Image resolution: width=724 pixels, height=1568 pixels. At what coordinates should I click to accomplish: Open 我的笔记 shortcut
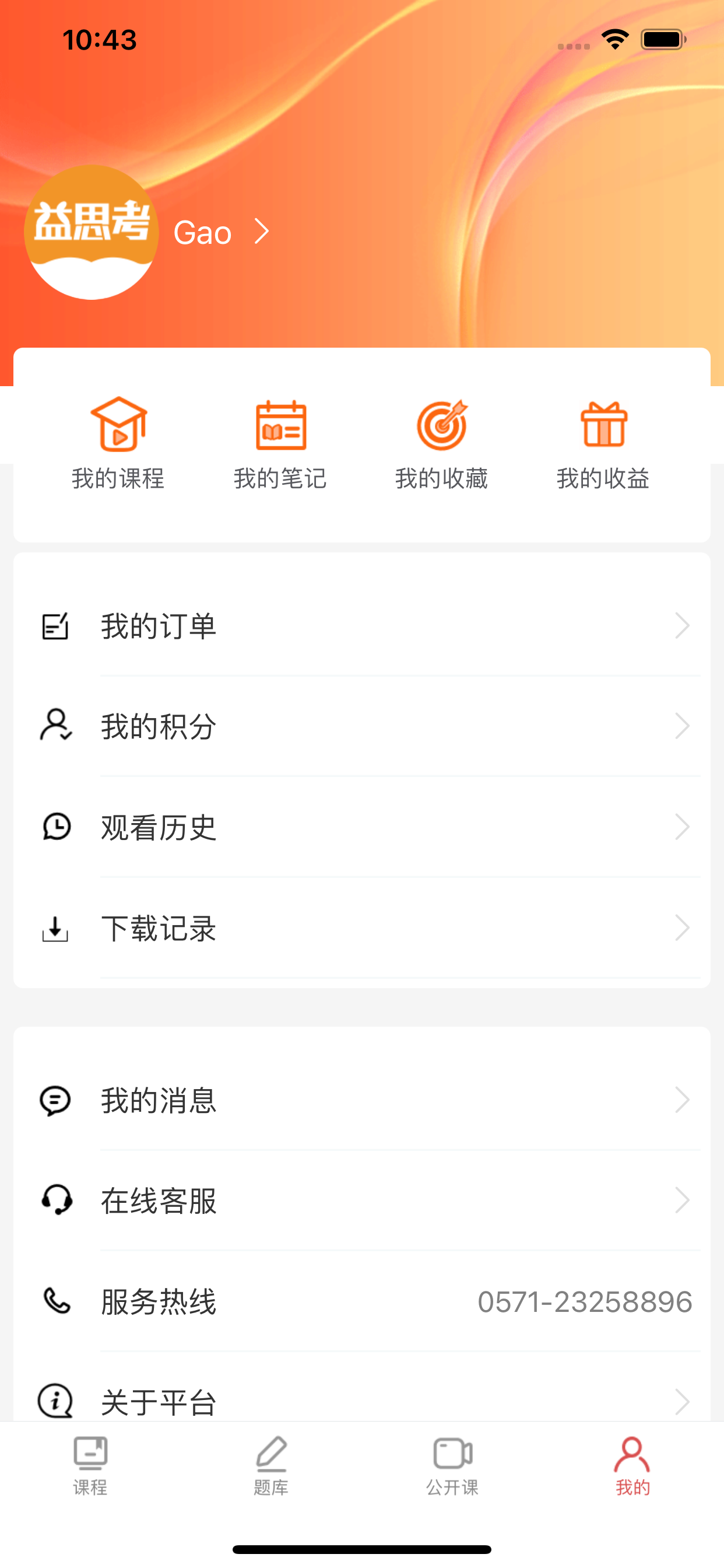pyautogui.click(x=280, y=444)
